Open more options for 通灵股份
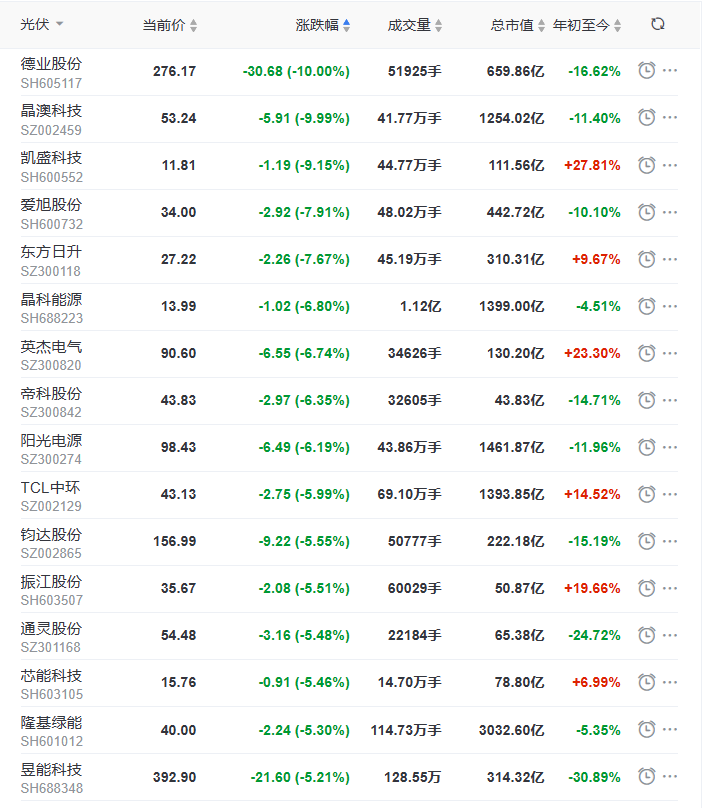Image resolution: width=707 pixels, height=808 pixels. [670, 635]
